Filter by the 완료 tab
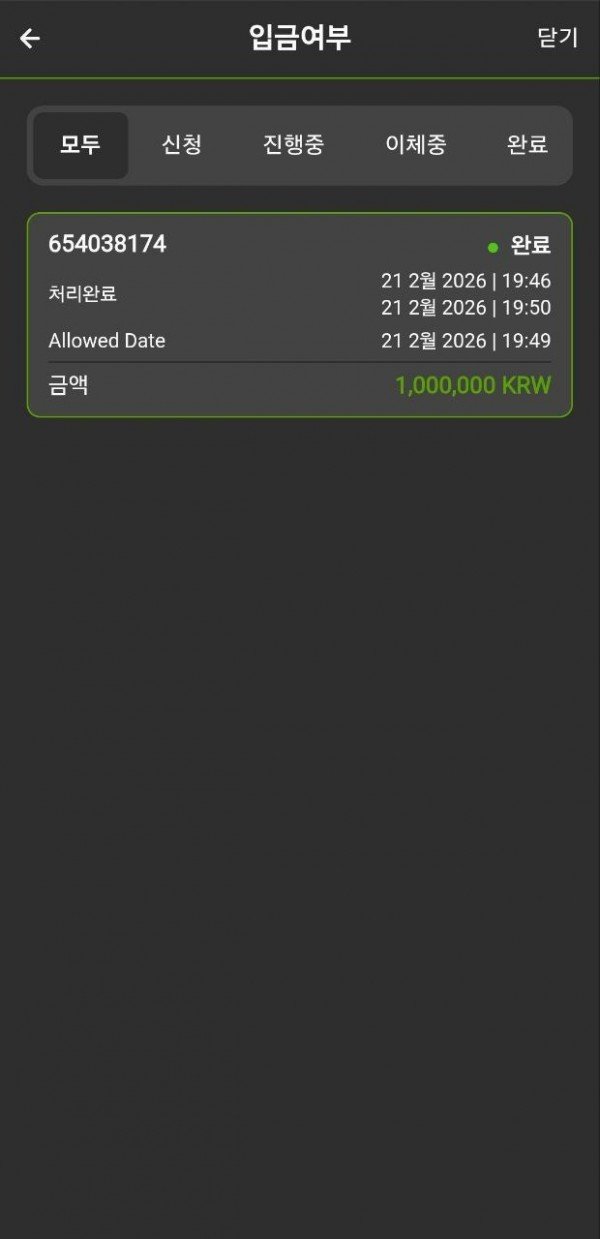 (527, 145)
